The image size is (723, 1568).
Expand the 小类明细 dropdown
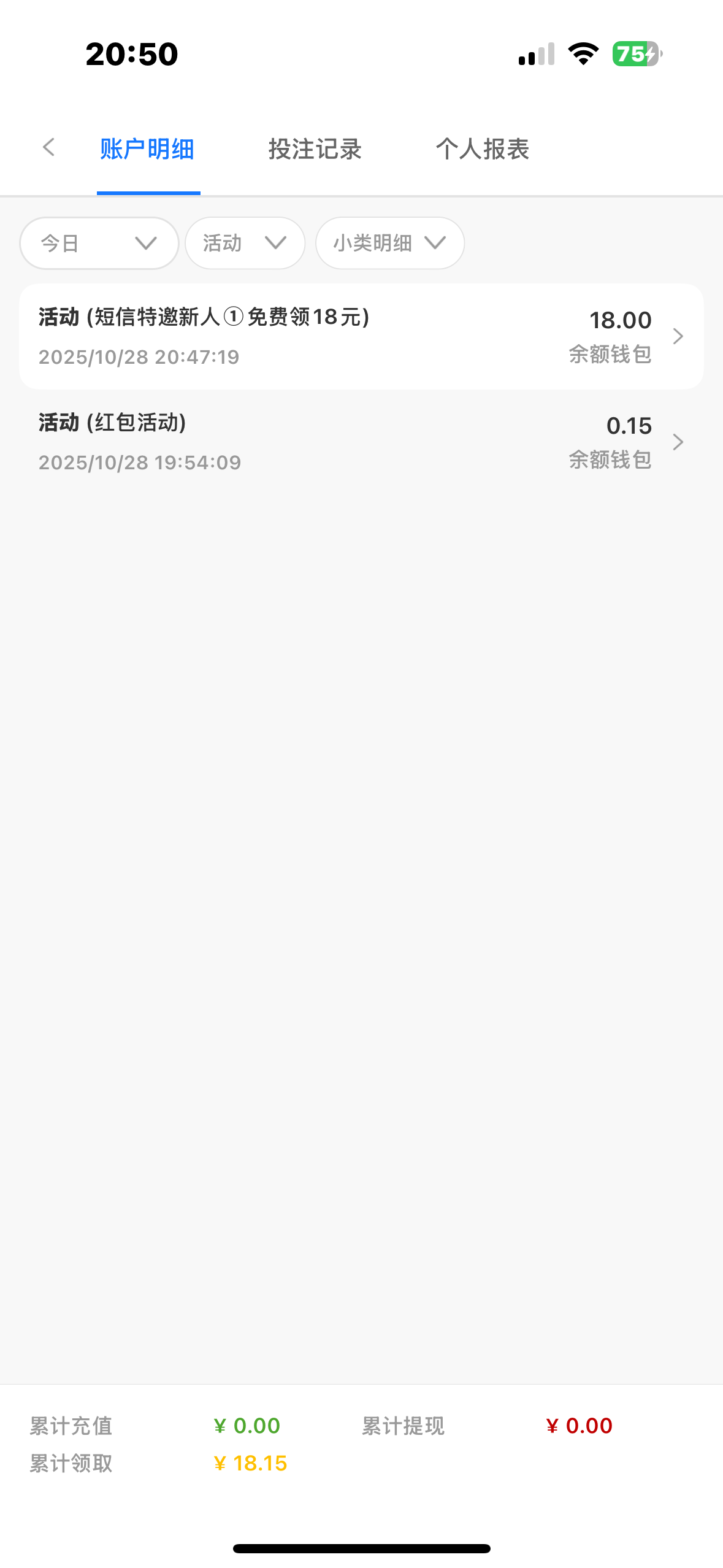click(x=389, y=244)
